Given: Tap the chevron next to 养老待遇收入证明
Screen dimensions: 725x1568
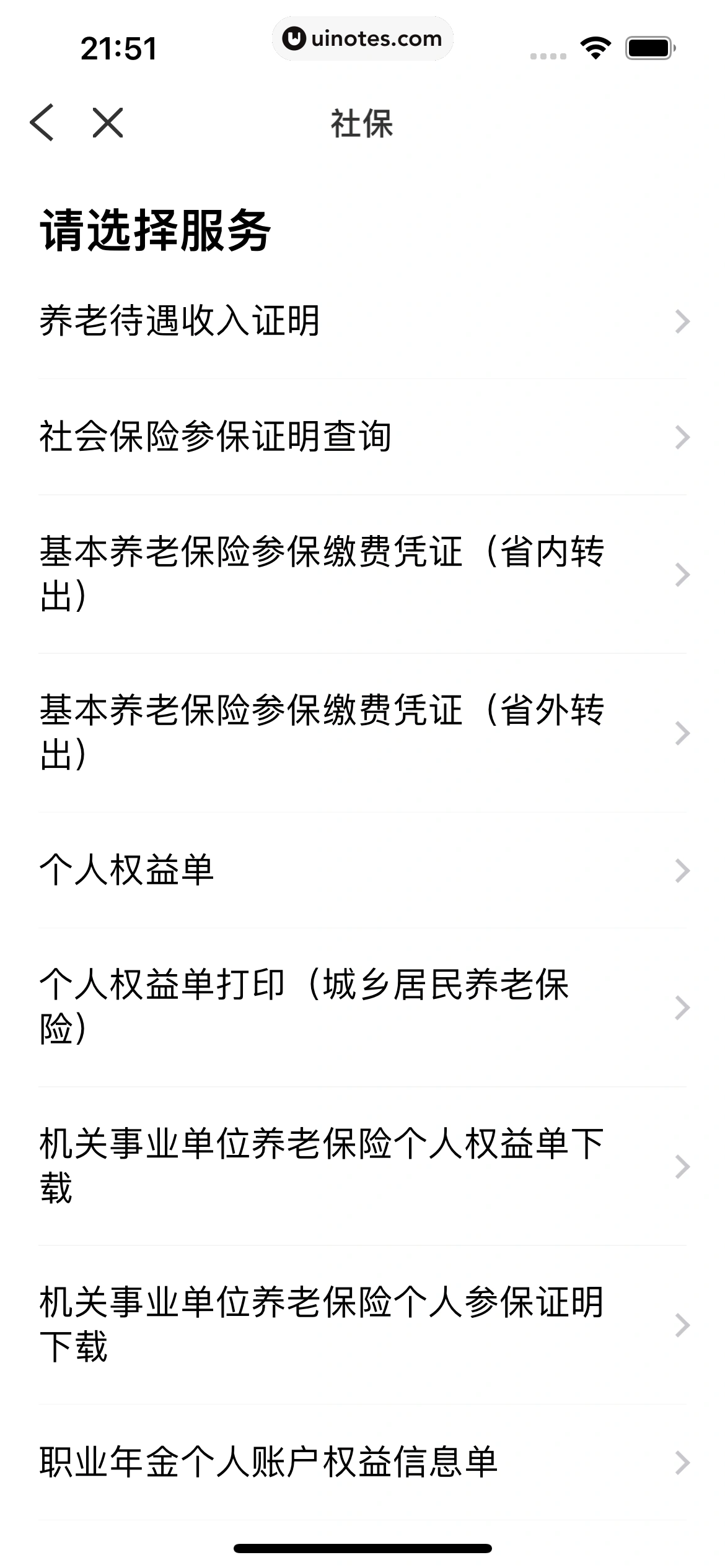Looking at the screenshot, I should [x=681, y=321].
